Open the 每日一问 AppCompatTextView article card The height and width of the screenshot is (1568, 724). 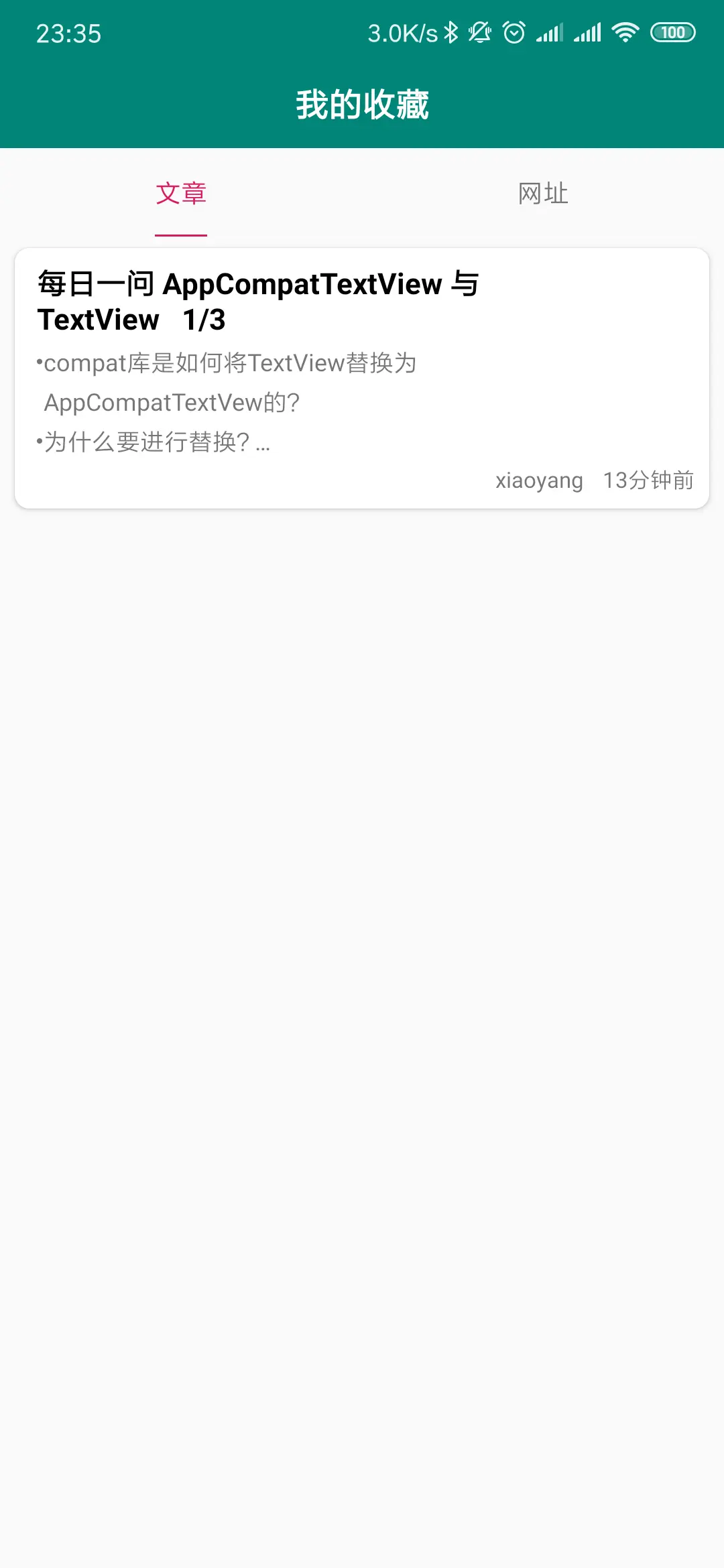coord(362,378)
